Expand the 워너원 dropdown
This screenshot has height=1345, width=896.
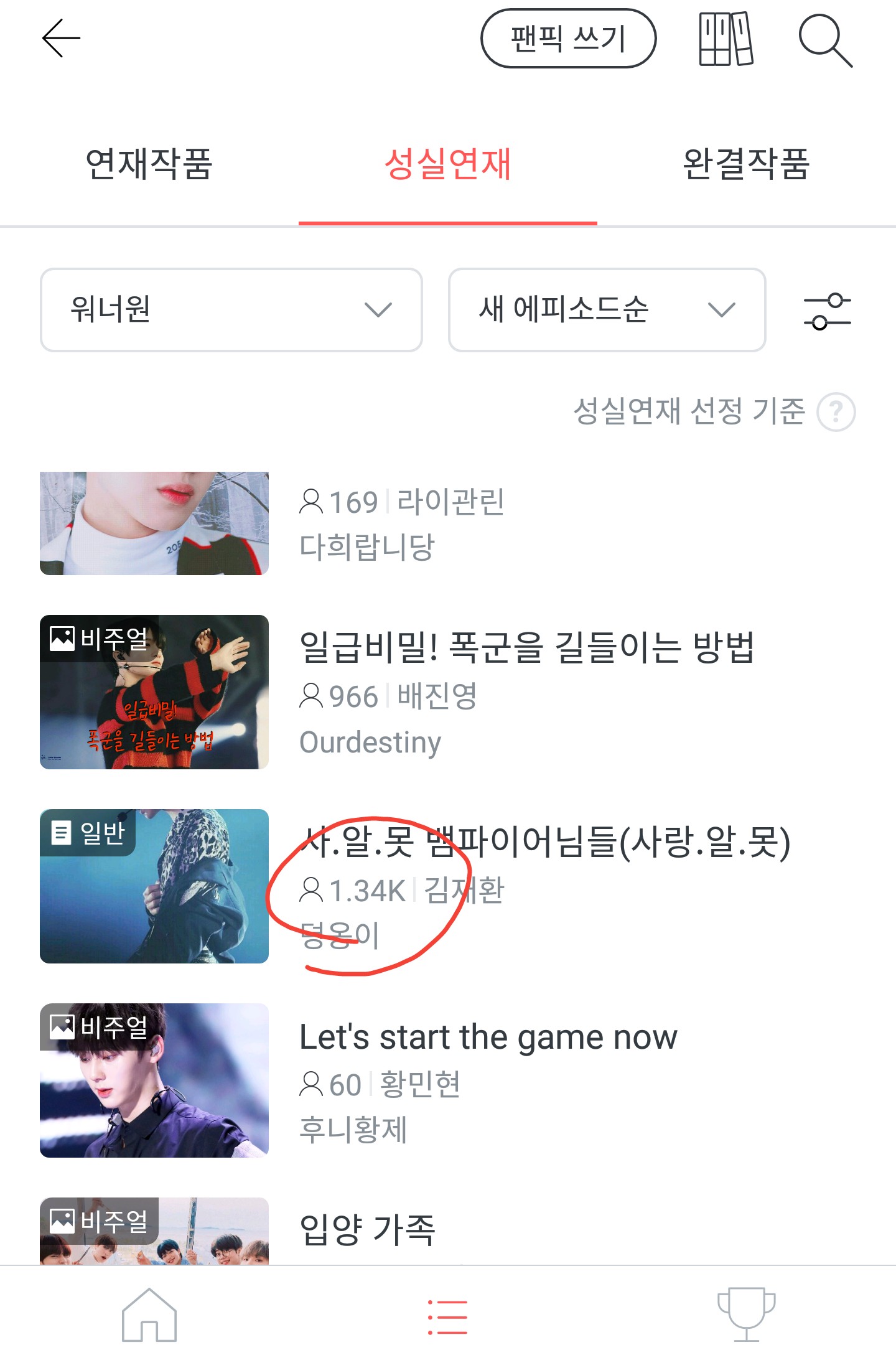[x=231, y=310]
